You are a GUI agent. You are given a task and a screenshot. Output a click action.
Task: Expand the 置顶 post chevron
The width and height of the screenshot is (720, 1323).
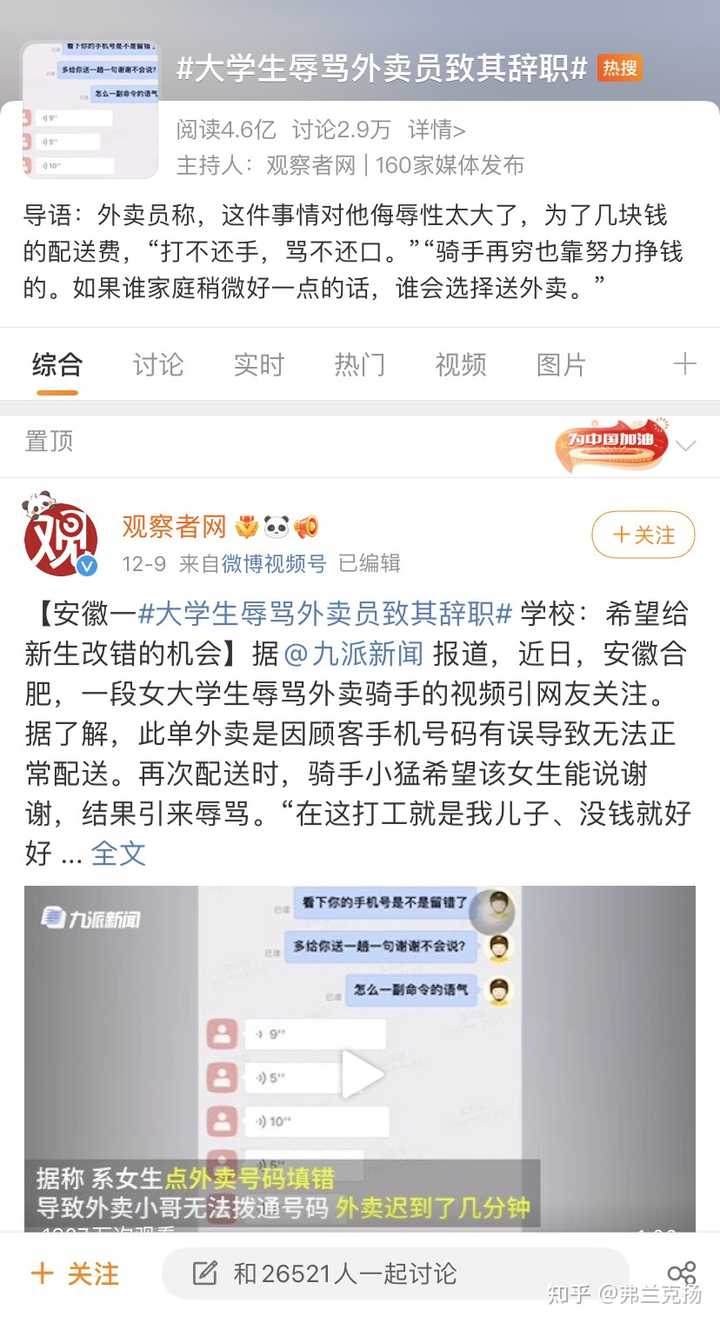(x=686, y=446)
